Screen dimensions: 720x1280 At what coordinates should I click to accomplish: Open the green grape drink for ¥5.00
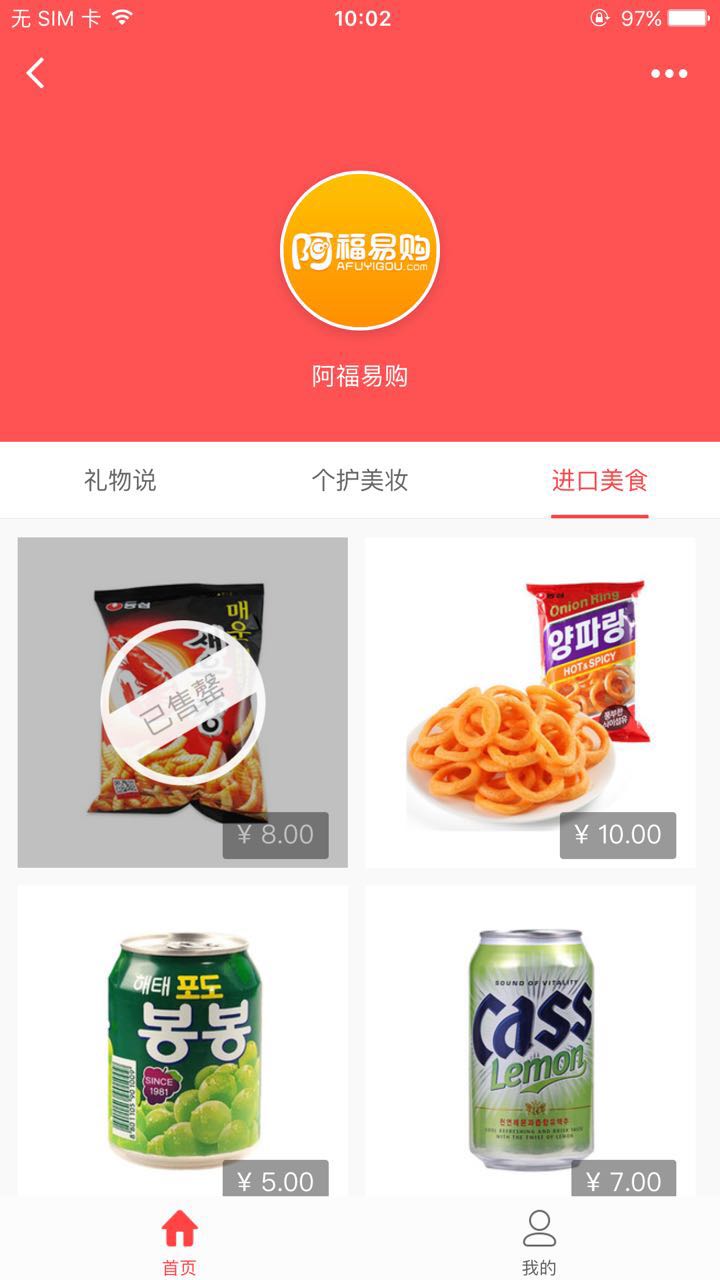183,1040
